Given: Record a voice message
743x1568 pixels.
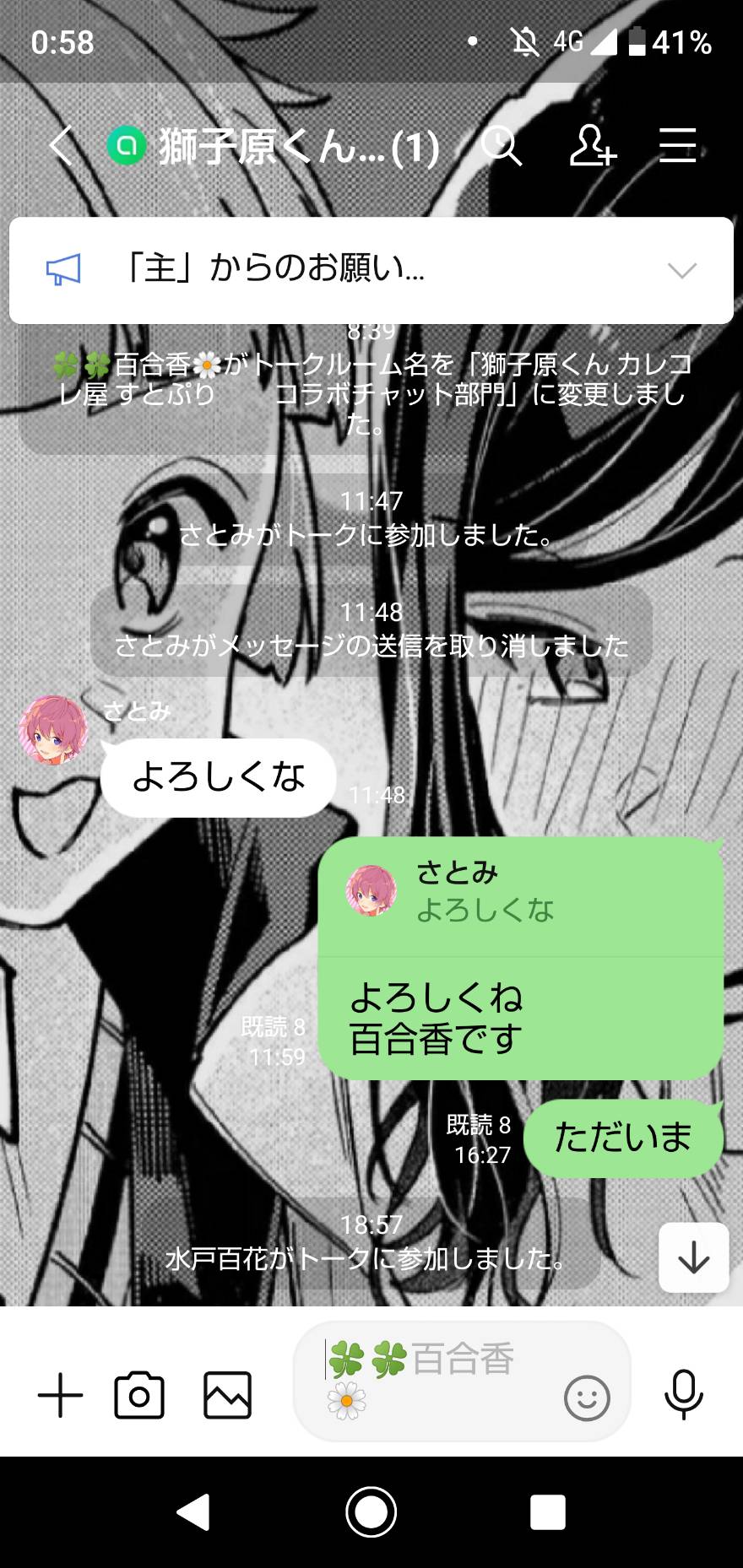Looking at the screenshot, I should click(683, 1395).
